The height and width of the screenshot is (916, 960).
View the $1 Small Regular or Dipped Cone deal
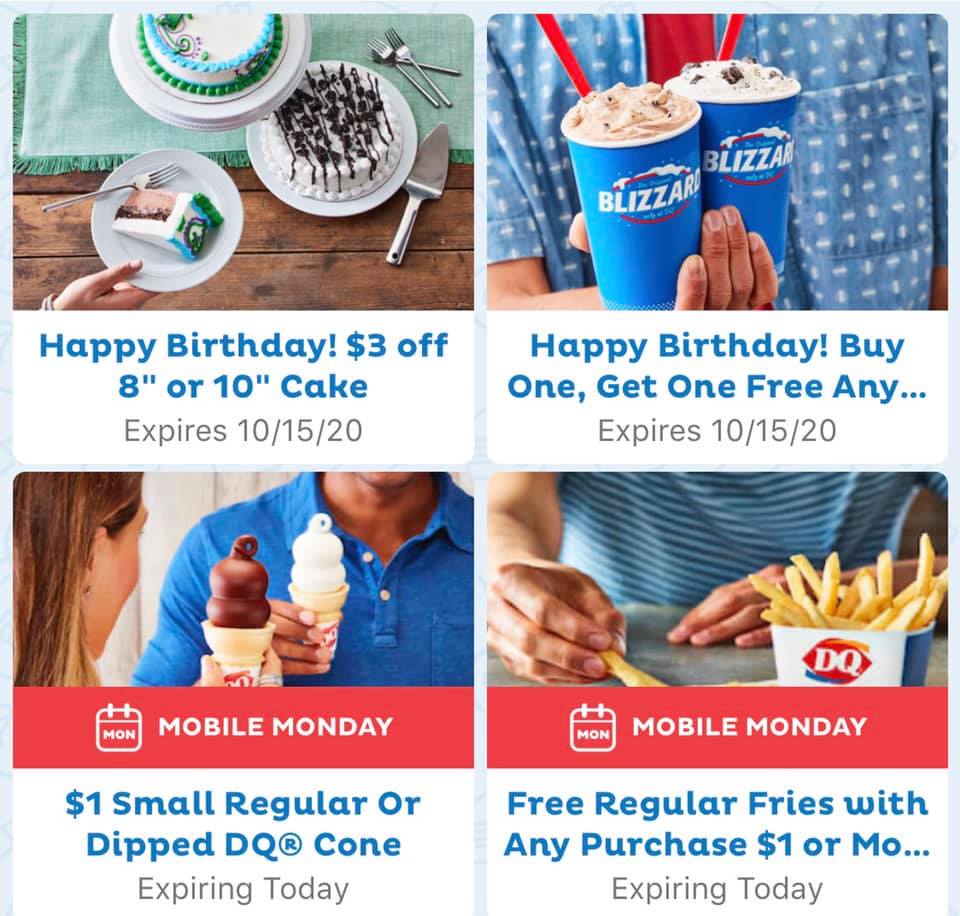click(243, 822)
